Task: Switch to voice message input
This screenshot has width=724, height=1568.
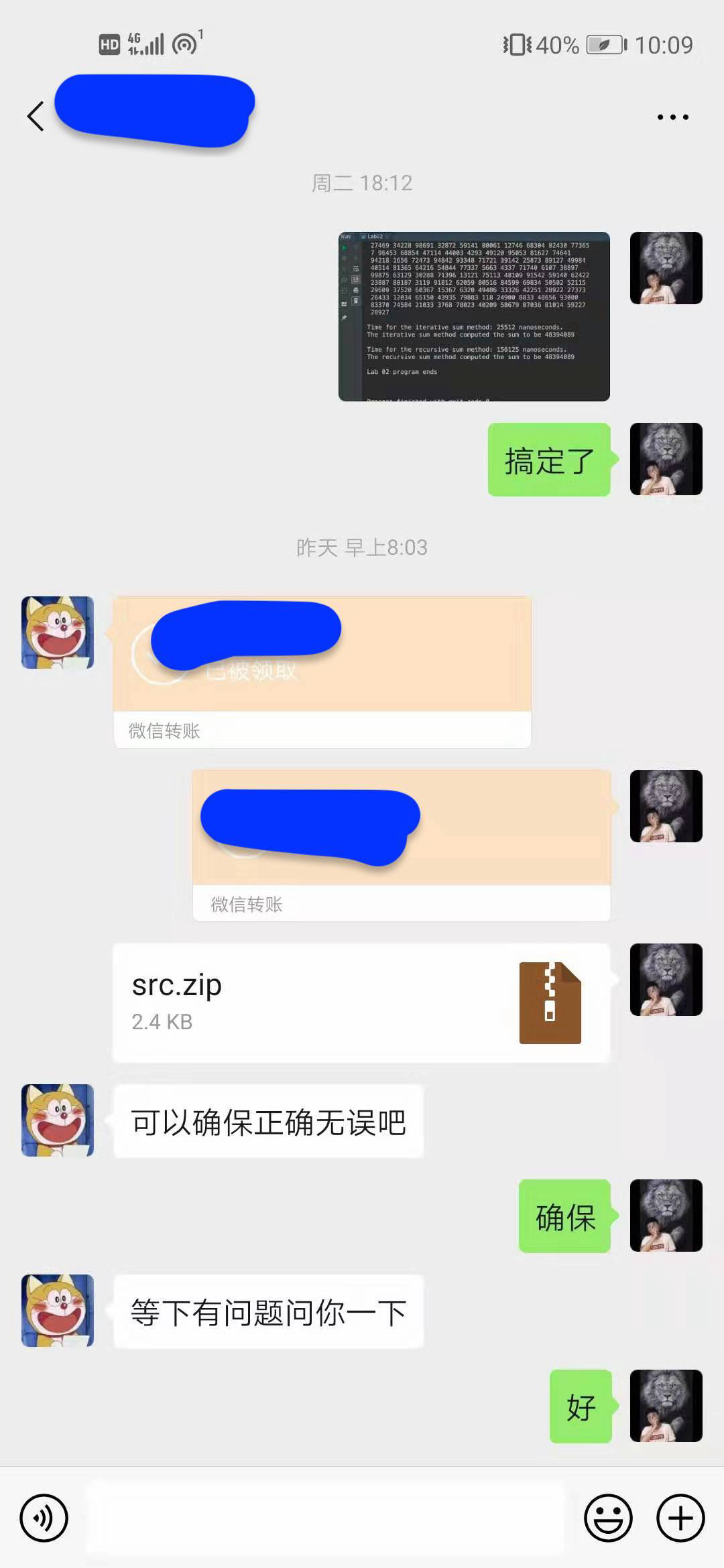Action: [x=44, y=1518]
